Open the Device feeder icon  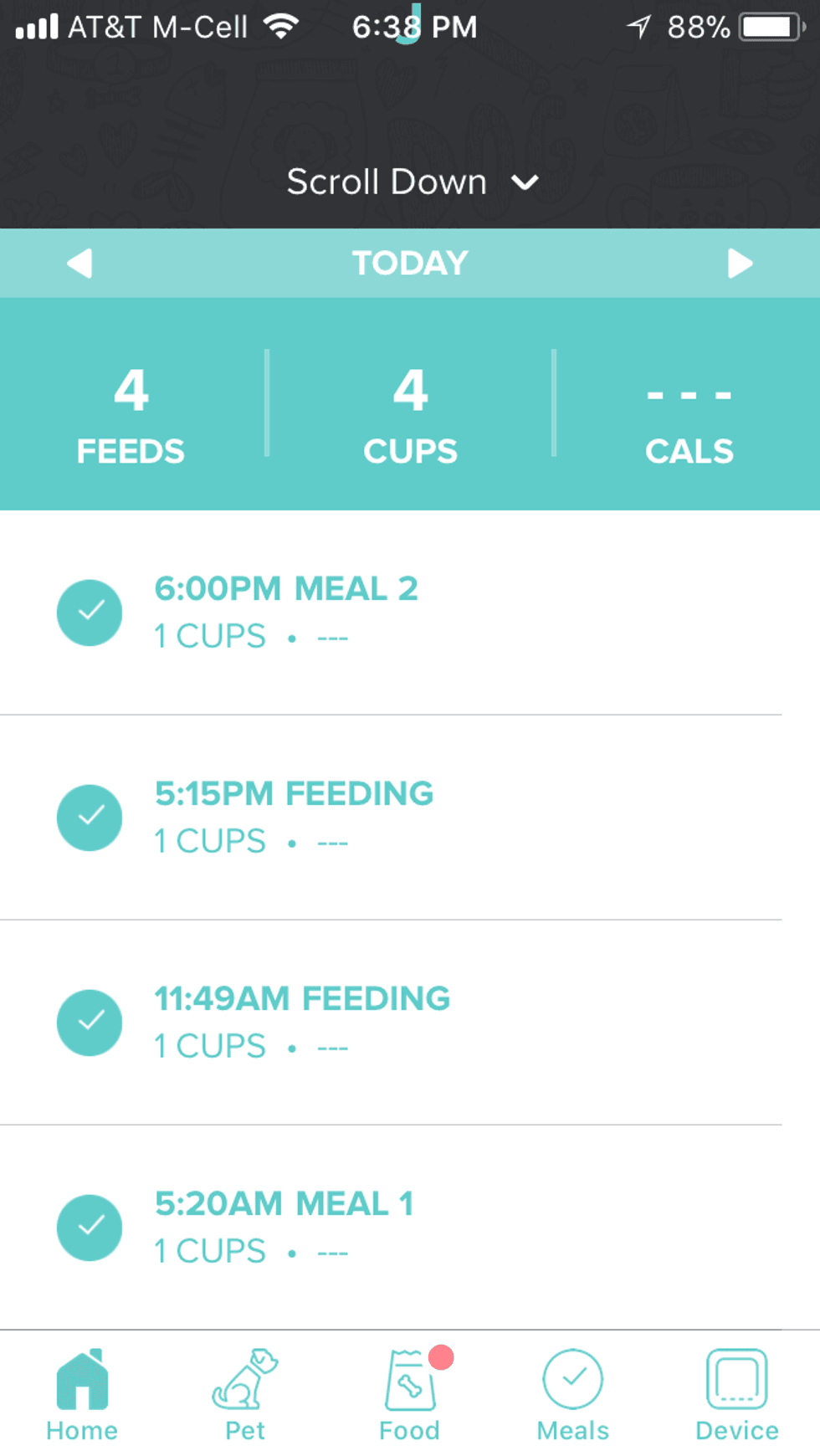tap(736, 1377)
